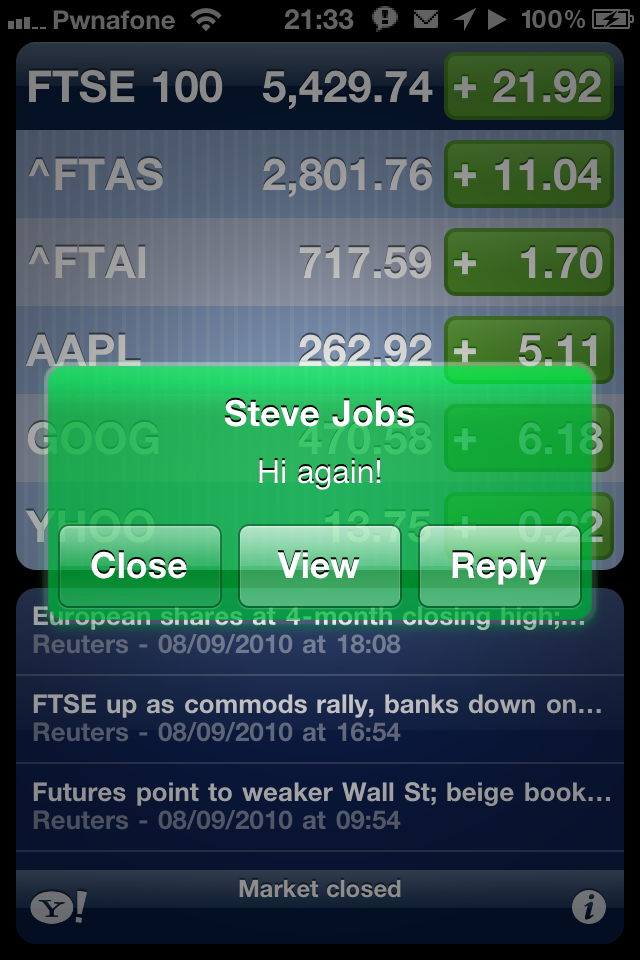This screenshot has width=640, height=960.
Task: Open the stocks info settings button
Action: click(x=588, y=907)
